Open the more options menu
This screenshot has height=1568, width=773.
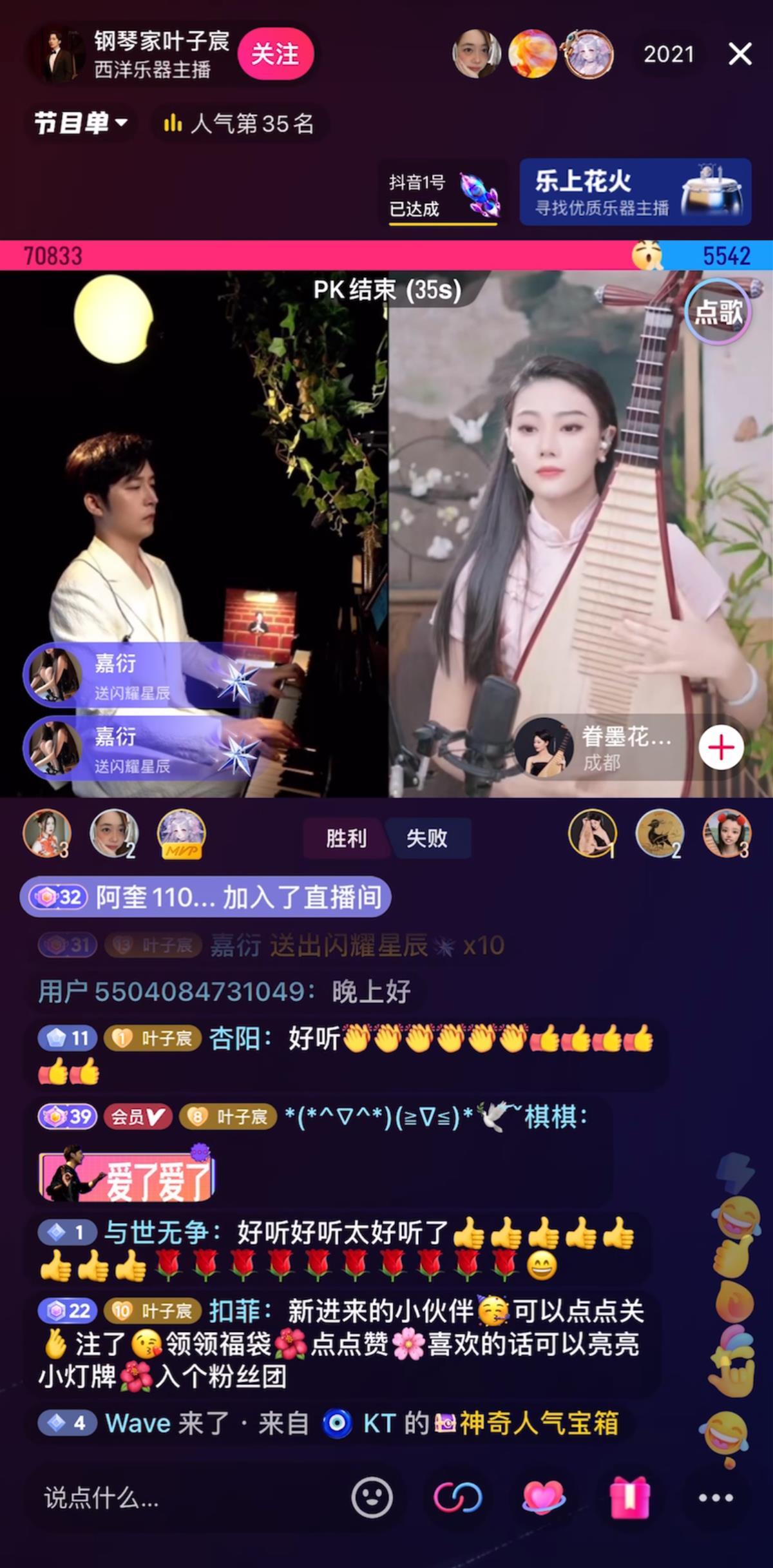coord(716,1498)
